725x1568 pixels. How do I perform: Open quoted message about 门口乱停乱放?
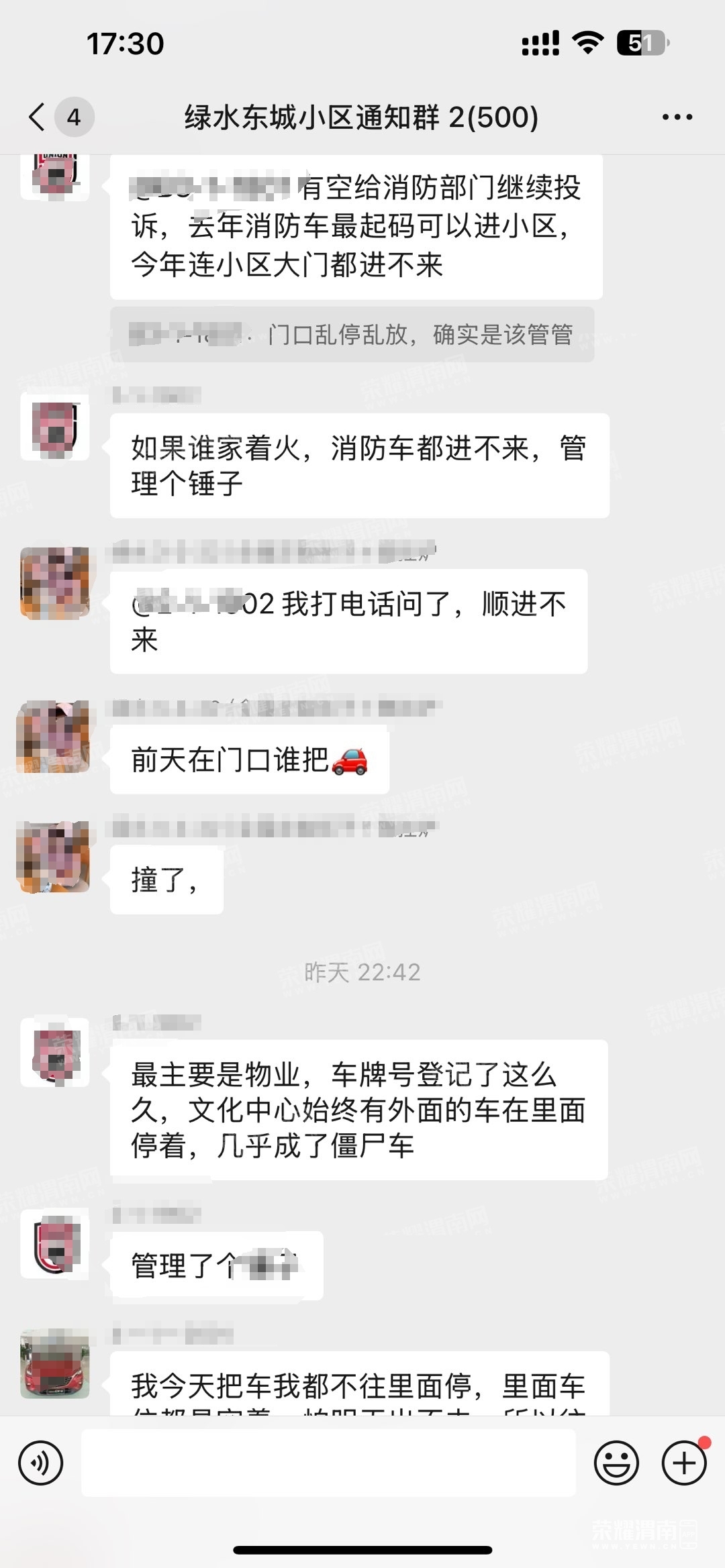tap(352, 334)
